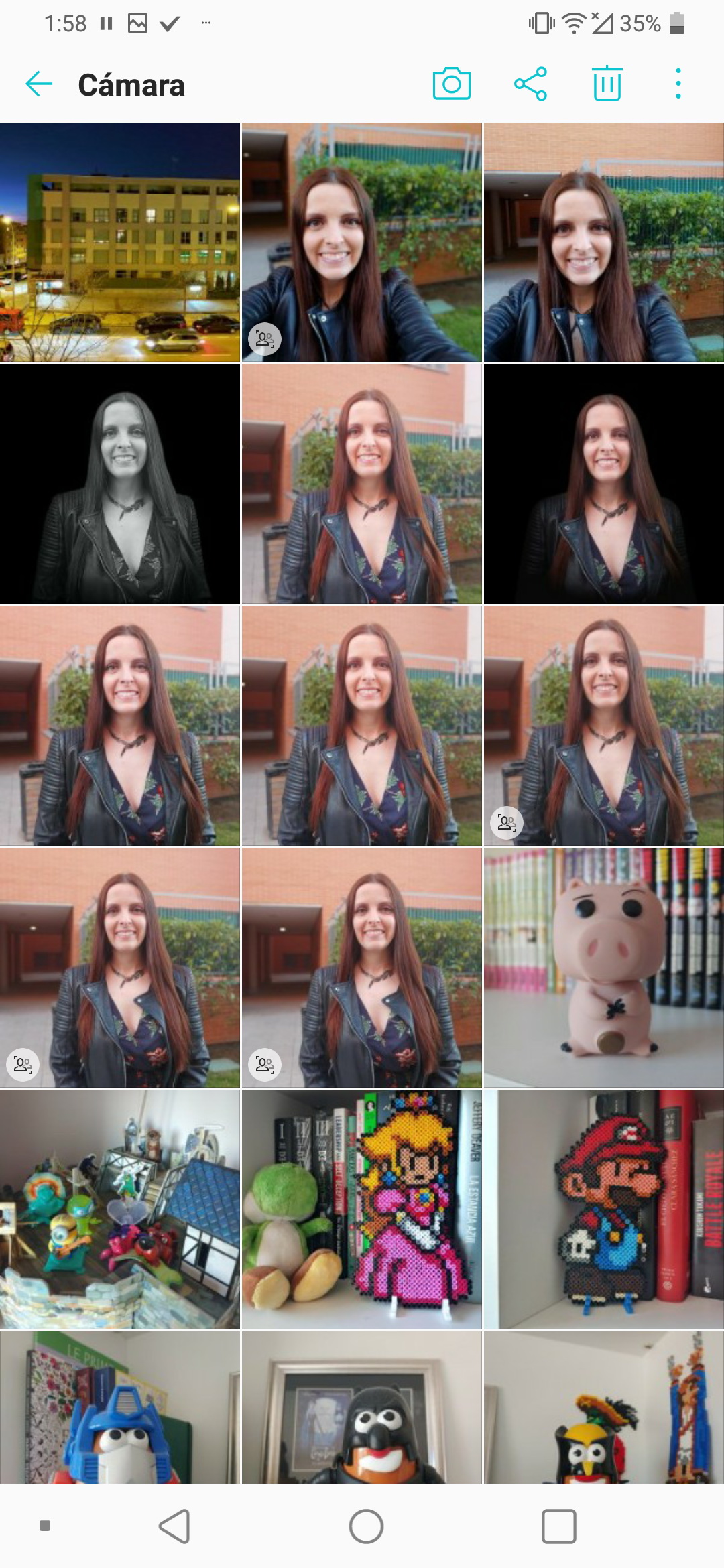Open the Optimus Prime potato toy photo
Image resolution: width=724 pixels, height=1568 pixels.
coord(120,1407)
